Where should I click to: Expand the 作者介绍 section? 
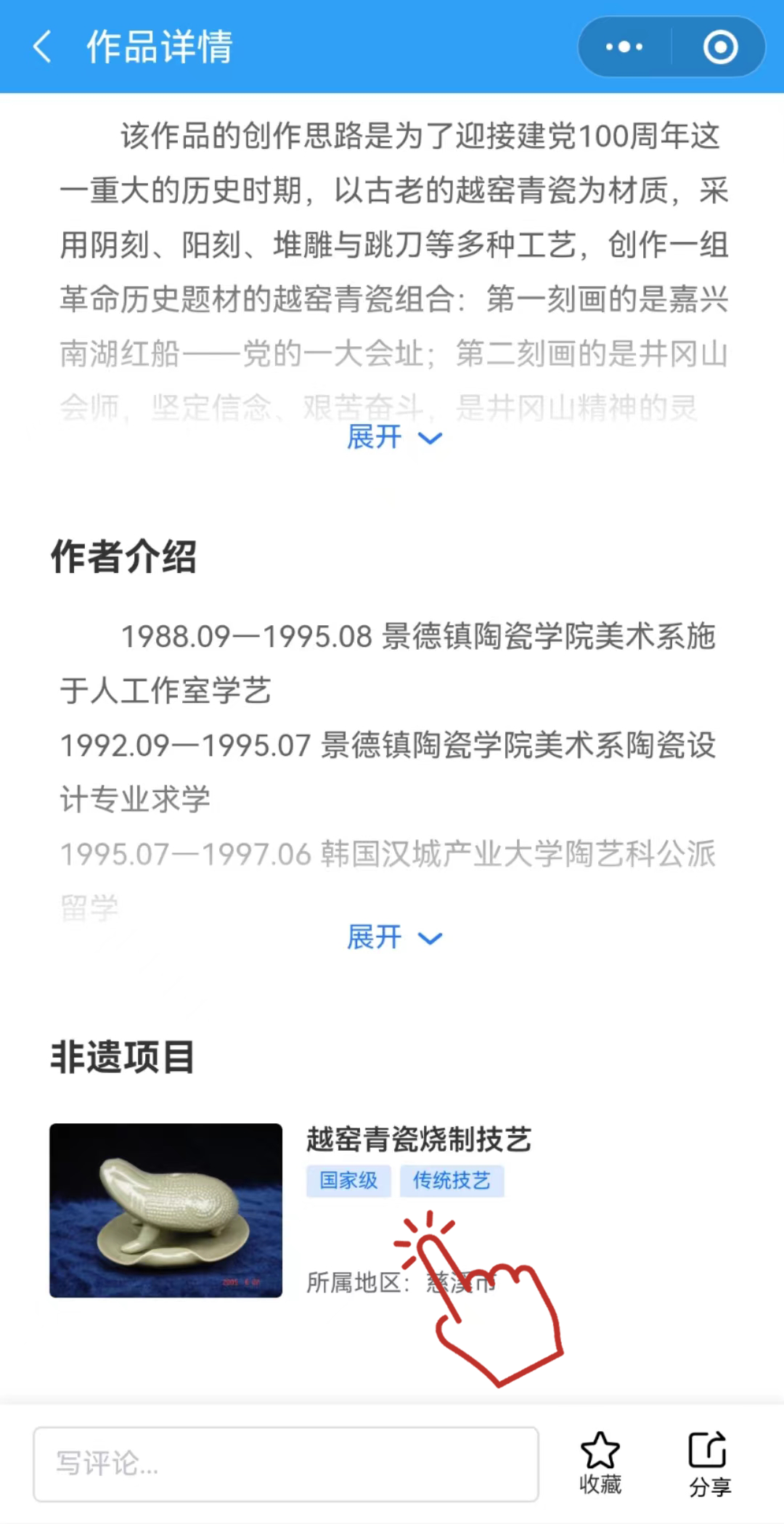[x=393, y=937]
